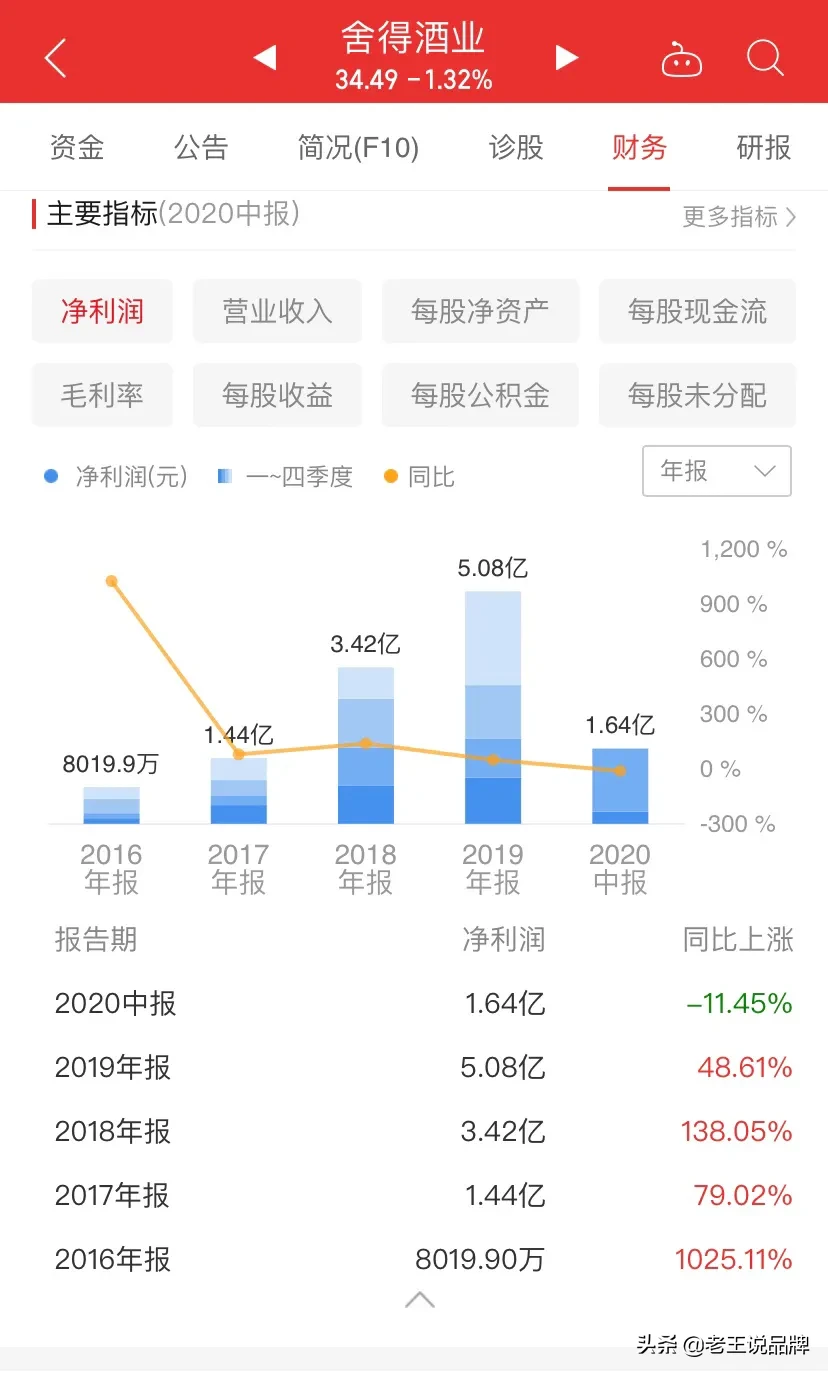
Task: Switch to the next stock
Action: click(567, 58)
